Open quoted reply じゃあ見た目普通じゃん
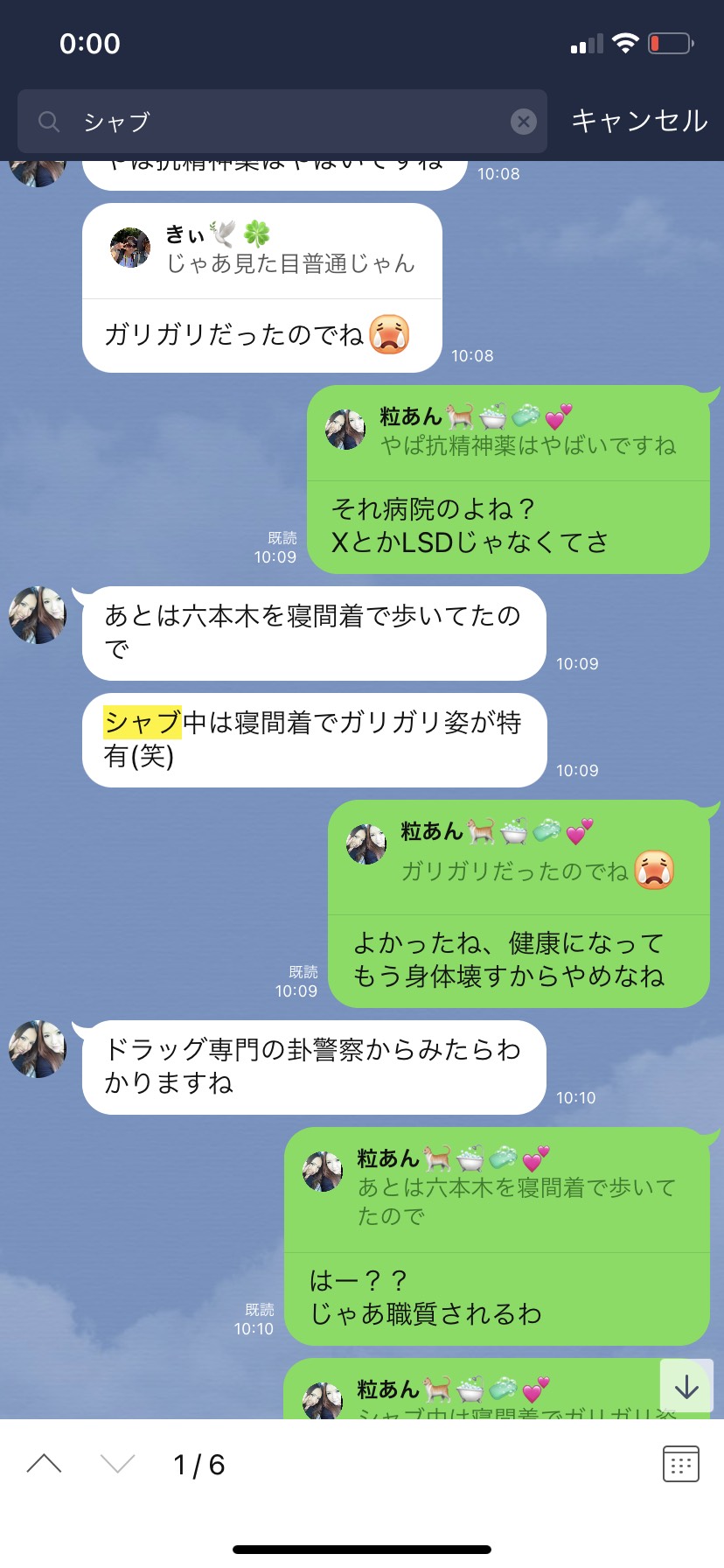 click(262, 251)
